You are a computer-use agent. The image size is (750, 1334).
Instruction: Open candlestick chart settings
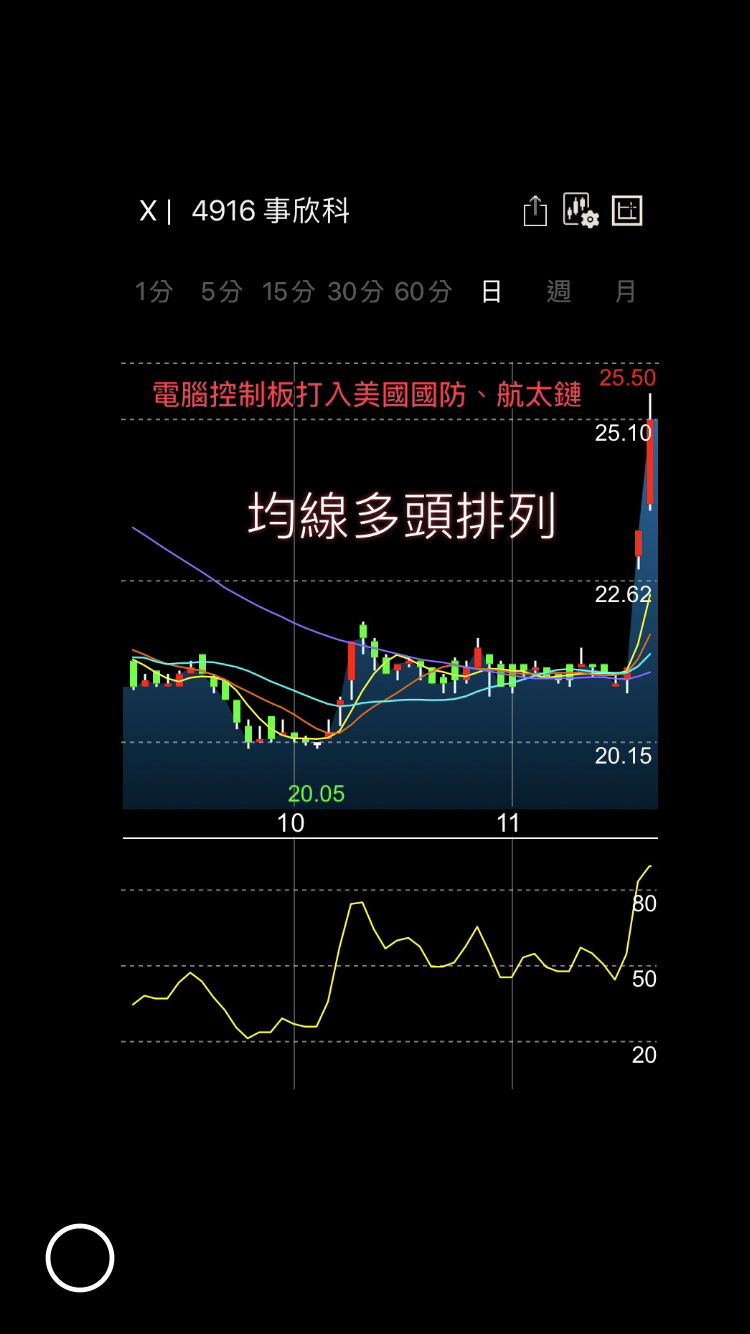tap(580, 210)
